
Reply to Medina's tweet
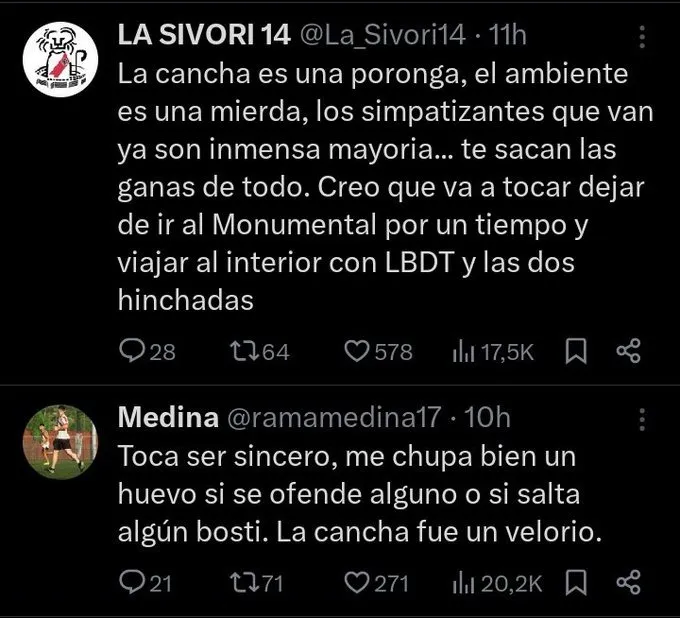pos(132,582)
